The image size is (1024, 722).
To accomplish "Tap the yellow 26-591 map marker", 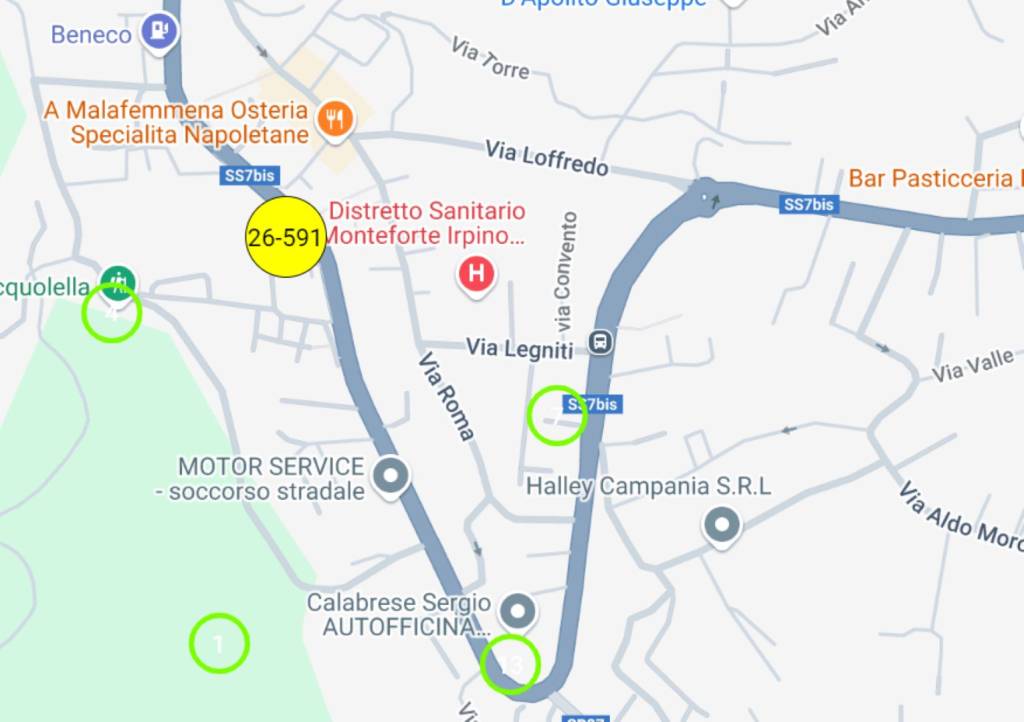I will [286, 238].
